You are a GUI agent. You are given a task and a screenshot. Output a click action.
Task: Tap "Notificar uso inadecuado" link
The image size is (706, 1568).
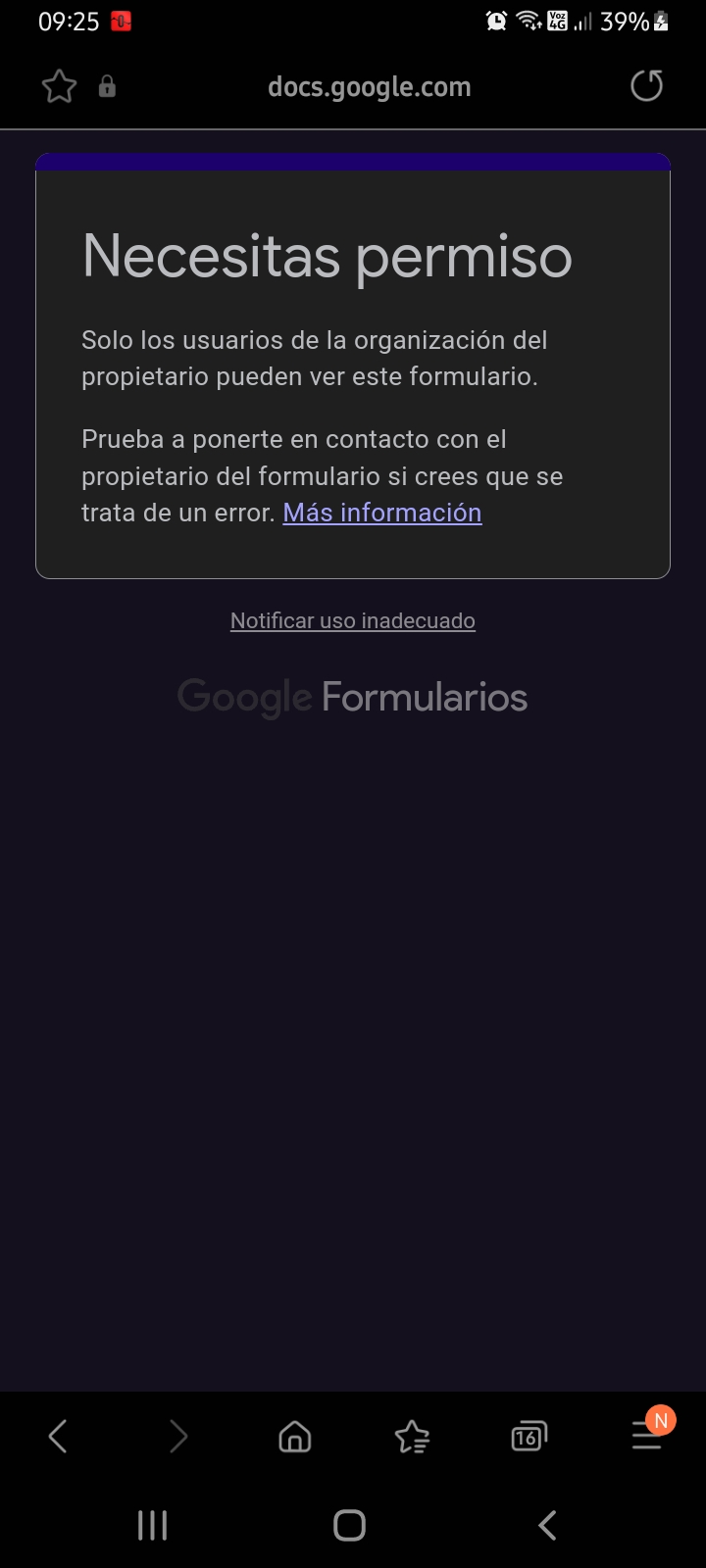coord(353,620)
